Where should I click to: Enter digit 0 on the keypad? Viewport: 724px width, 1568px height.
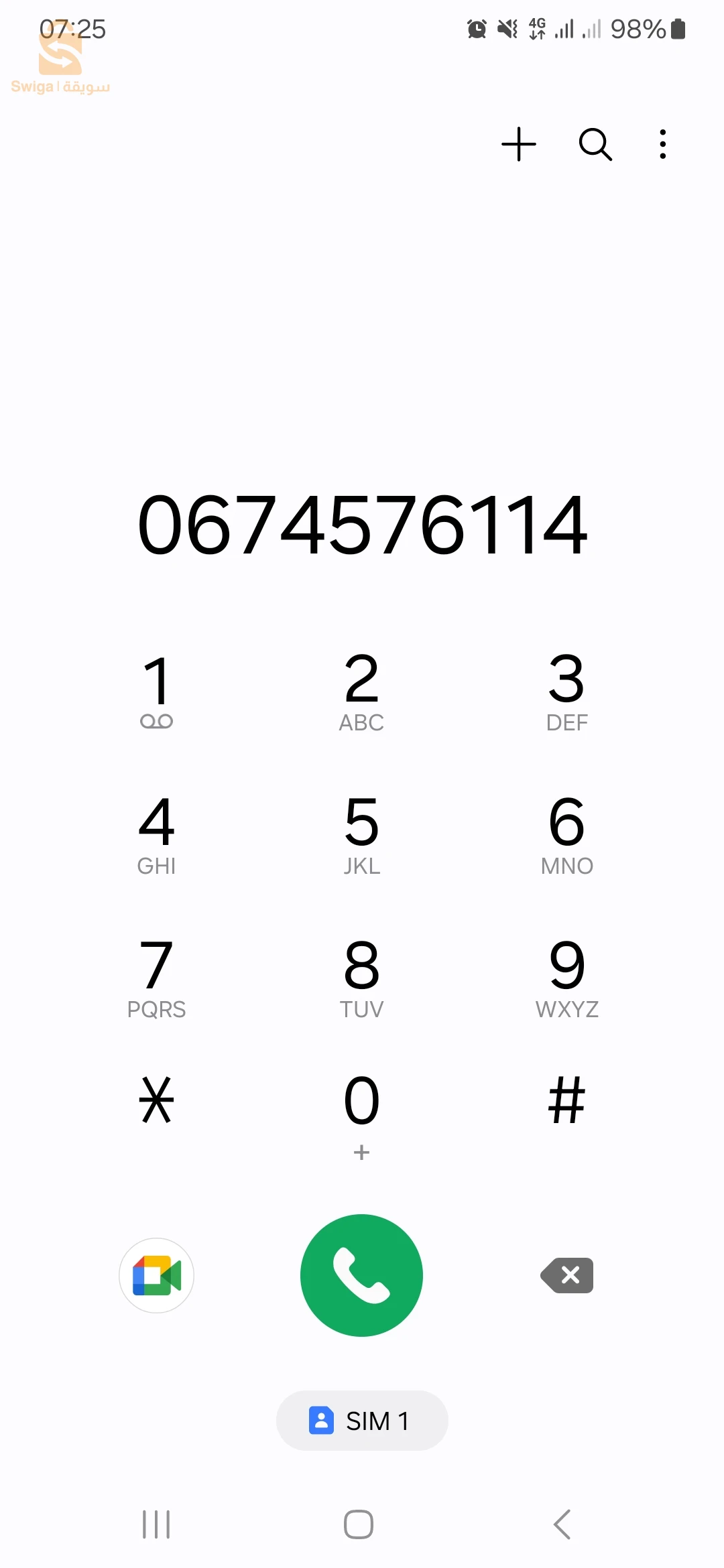coord(361,1112)
